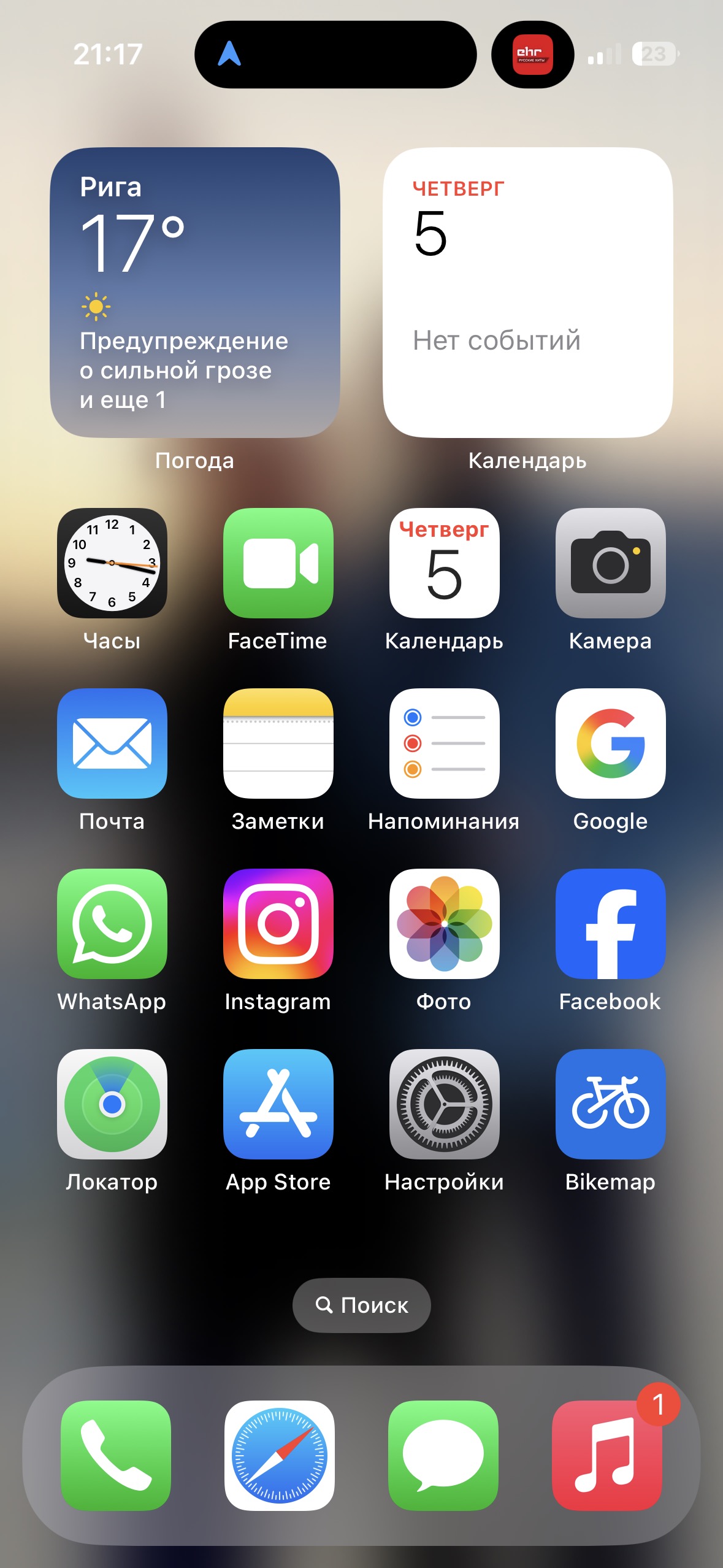This screenshot has width=723, height=1568.
Task: Open Music app with one notification badge
Action: tap(607, 1455)
